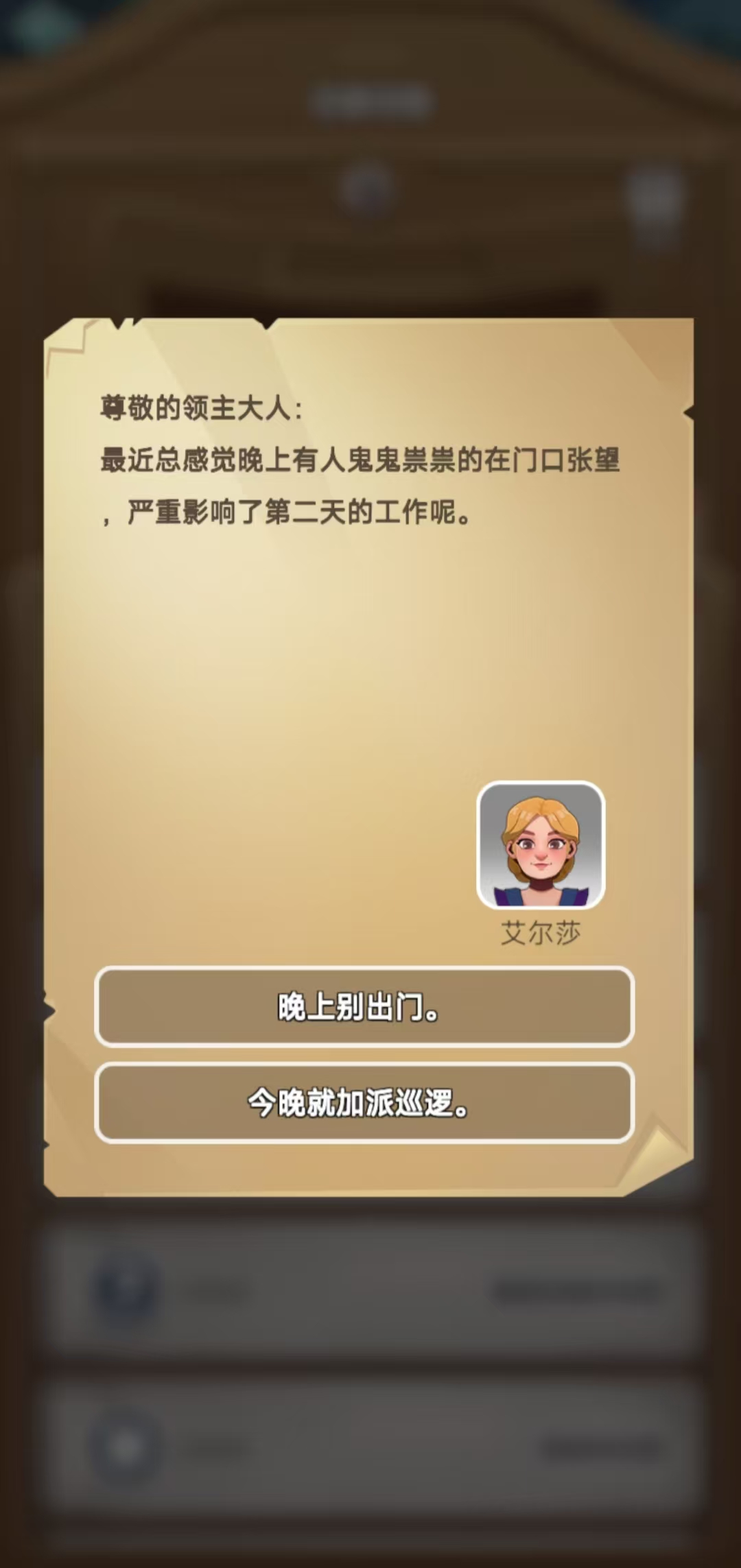
Task: Select the option 今晚就加派巡逻。
Action: click(364, 1103)
